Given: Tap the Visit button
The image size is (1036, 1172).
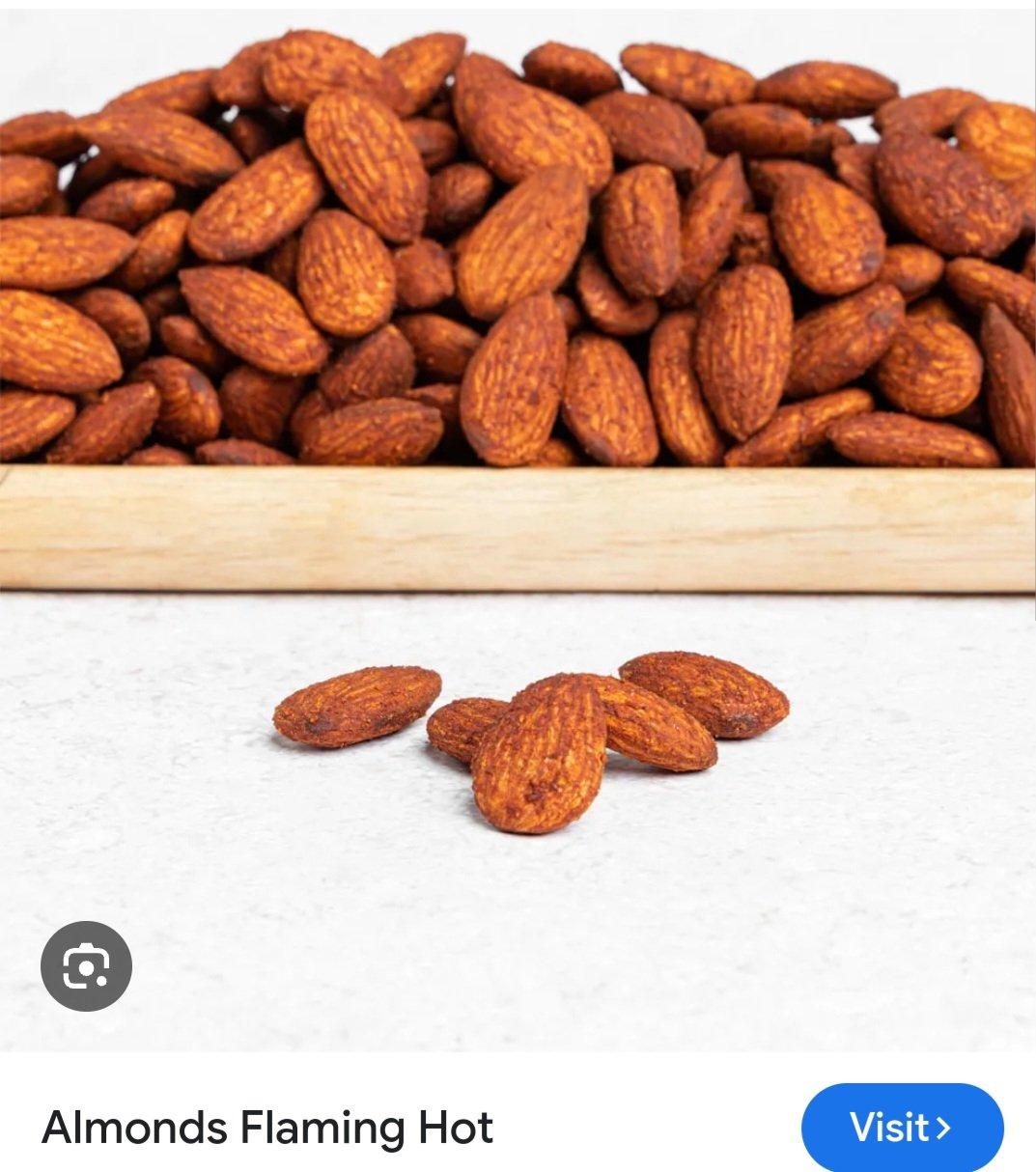Looking at the screenshot, I should [902, 1127].
